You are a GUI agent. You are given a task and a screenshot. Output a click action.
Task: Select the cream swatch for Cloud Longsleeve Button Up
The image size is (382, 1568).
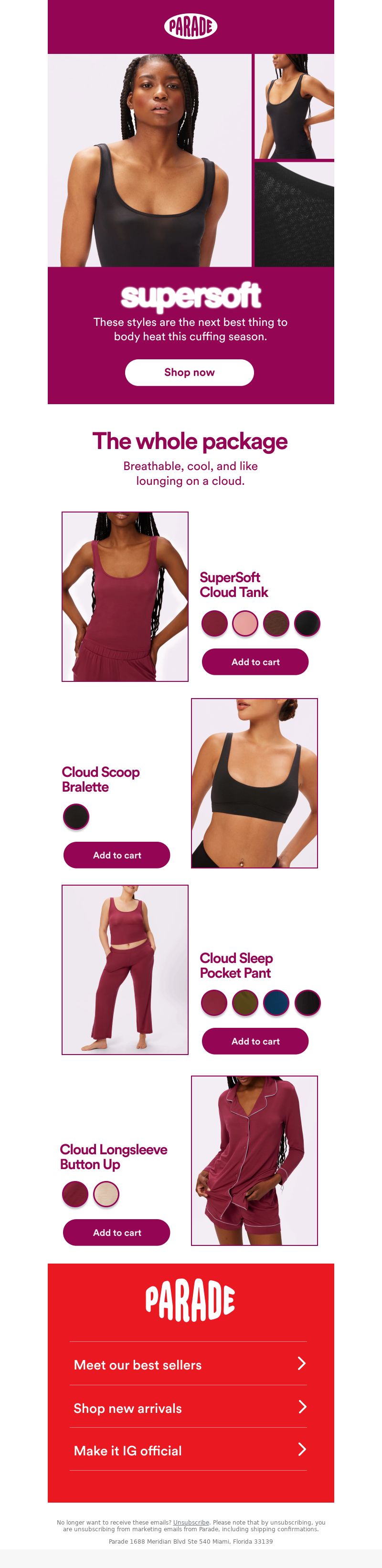point(106,1193)
